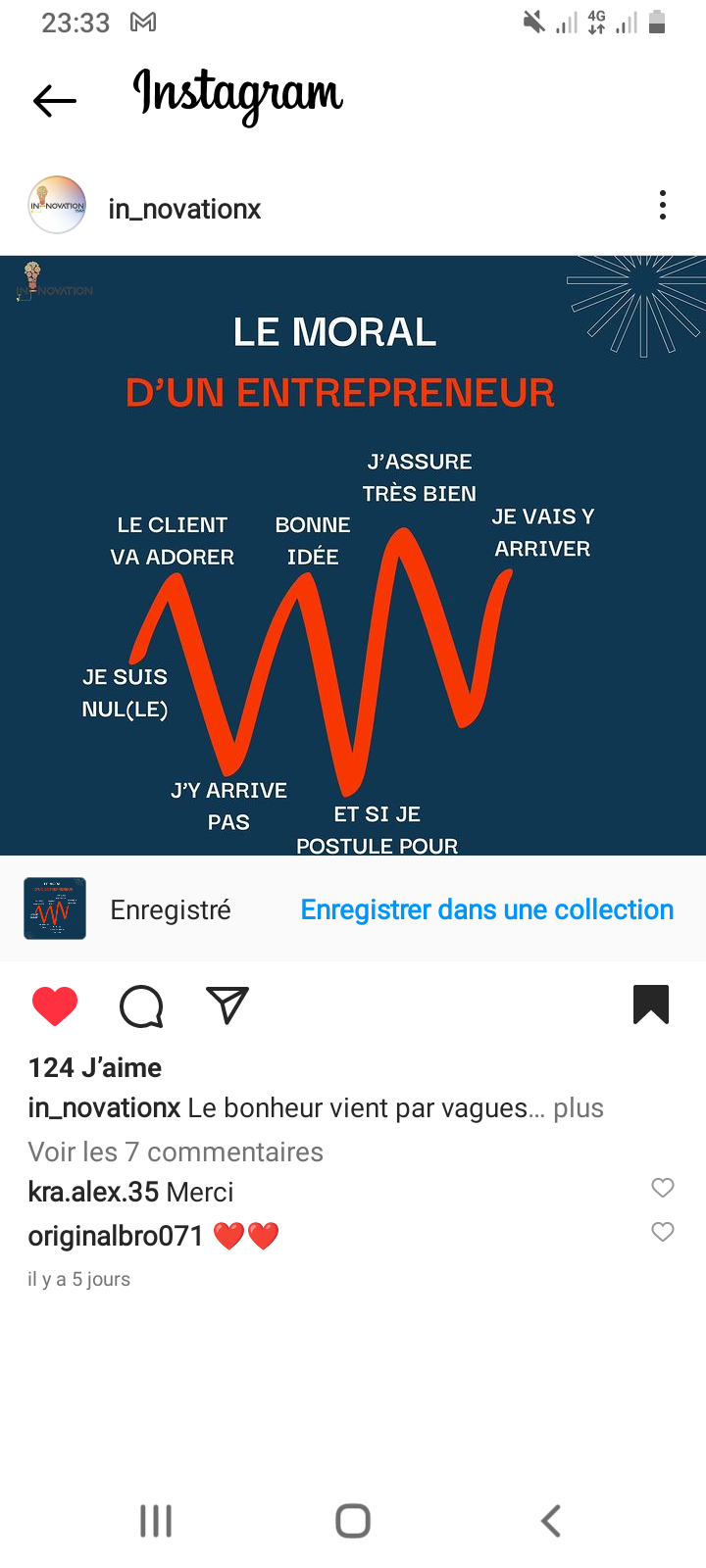706x1568 pixels.
Task: View all 7 commentaires
Action: point(176,1151)
